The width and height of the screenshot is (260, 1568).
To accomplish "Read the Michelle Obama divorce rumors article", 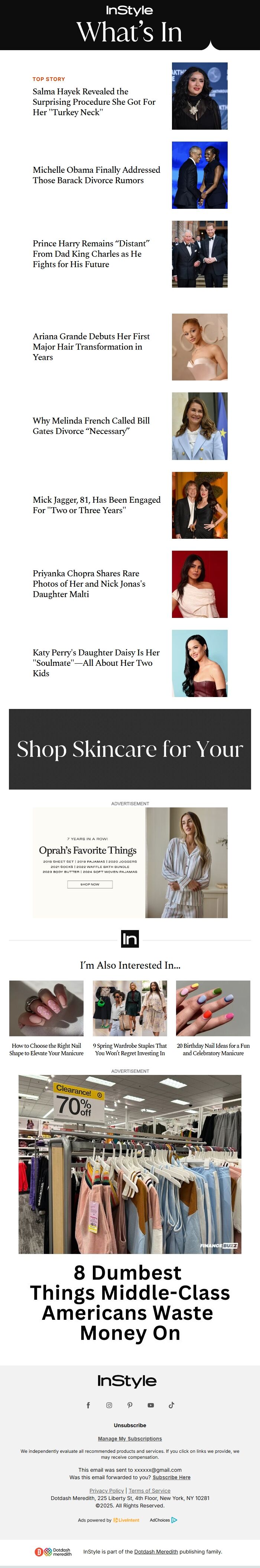I will pyautogui.click(x=96, y=175).
